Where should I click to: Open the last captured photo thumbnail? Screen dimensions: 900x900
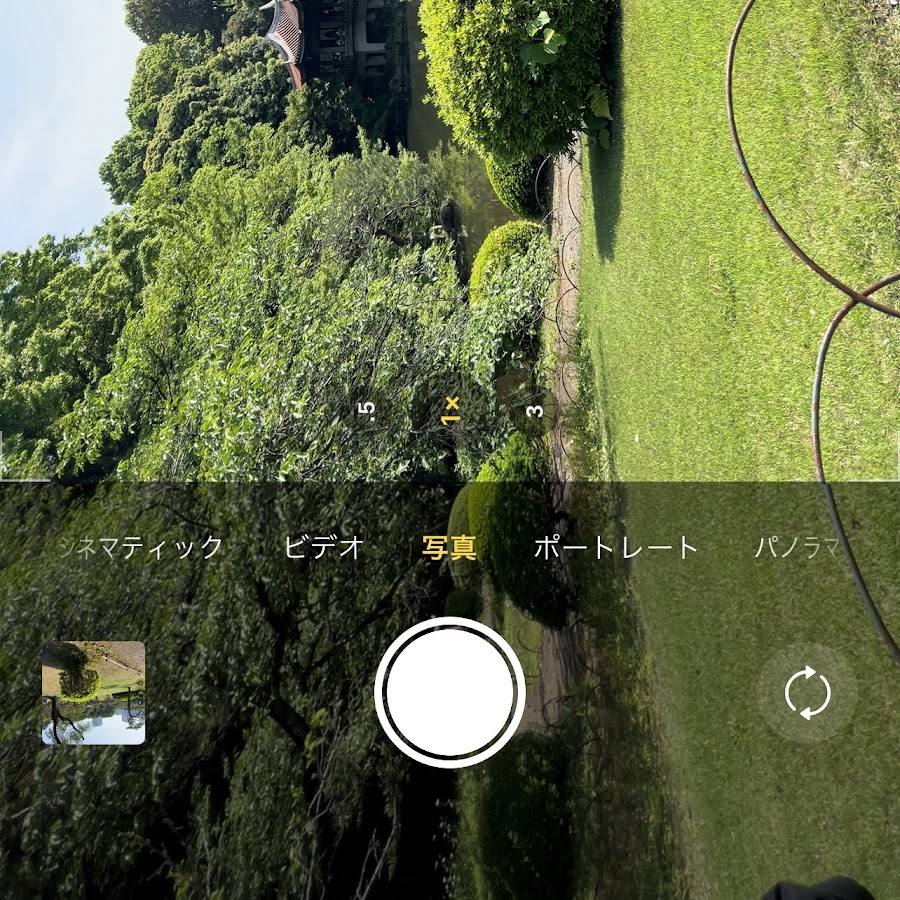point(94,693)
